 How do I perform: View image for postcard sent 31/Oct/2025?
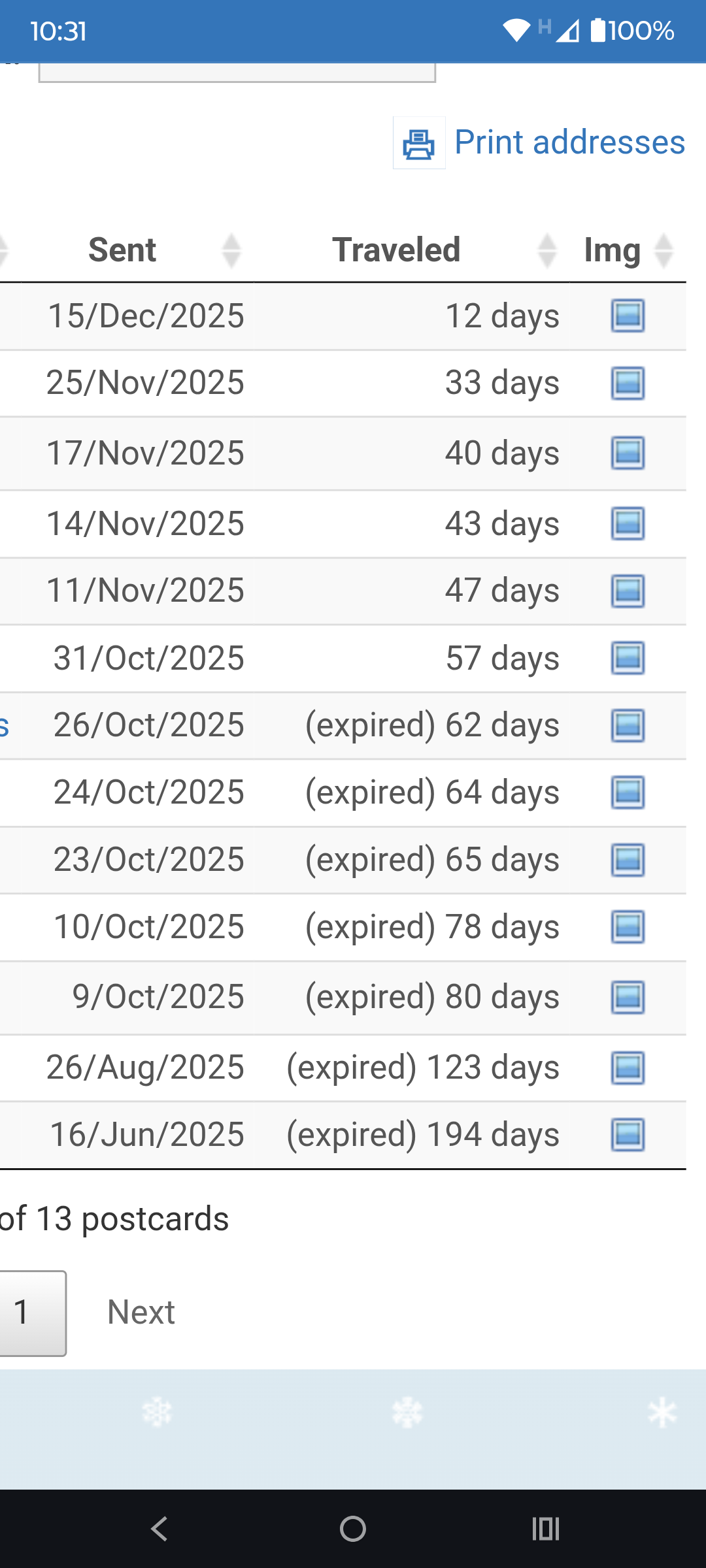628,659
